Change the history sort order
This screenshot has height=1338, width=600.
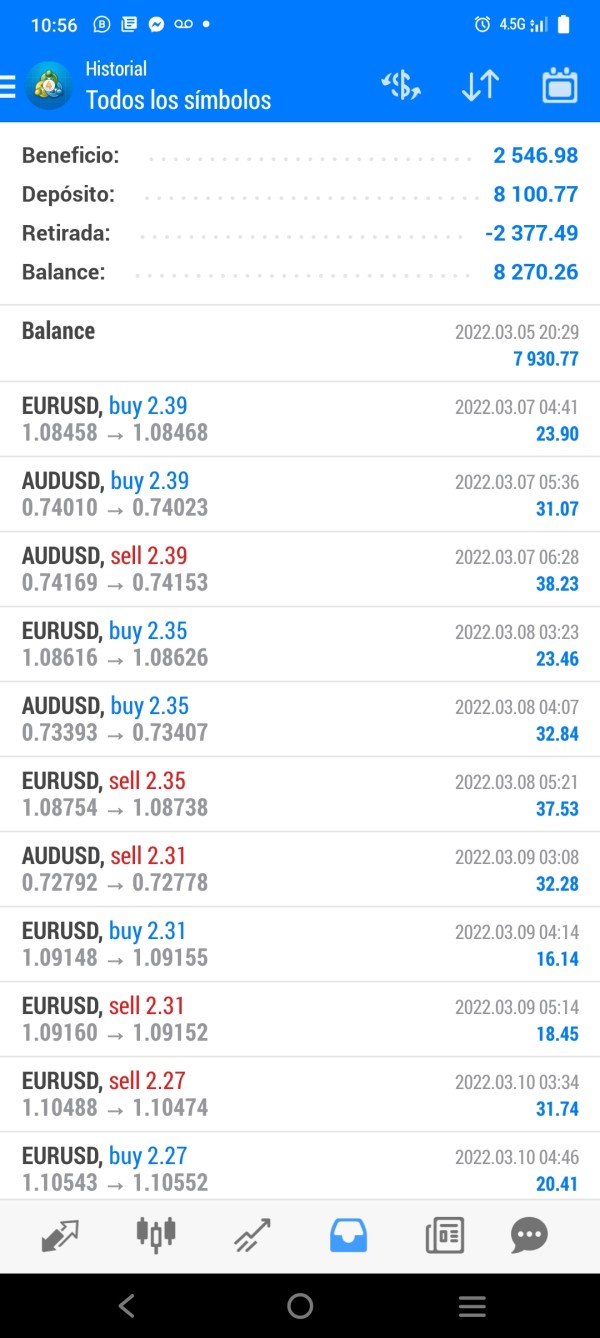pos(480,86)
